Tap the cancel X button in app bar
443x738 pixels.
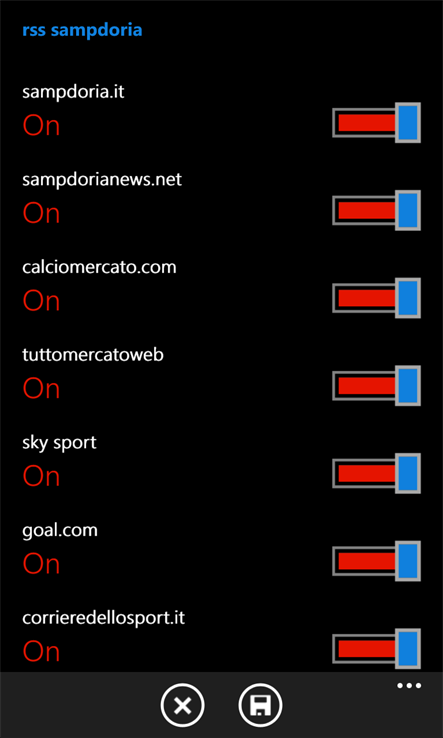pyautogui.click(x=182, y=706)
